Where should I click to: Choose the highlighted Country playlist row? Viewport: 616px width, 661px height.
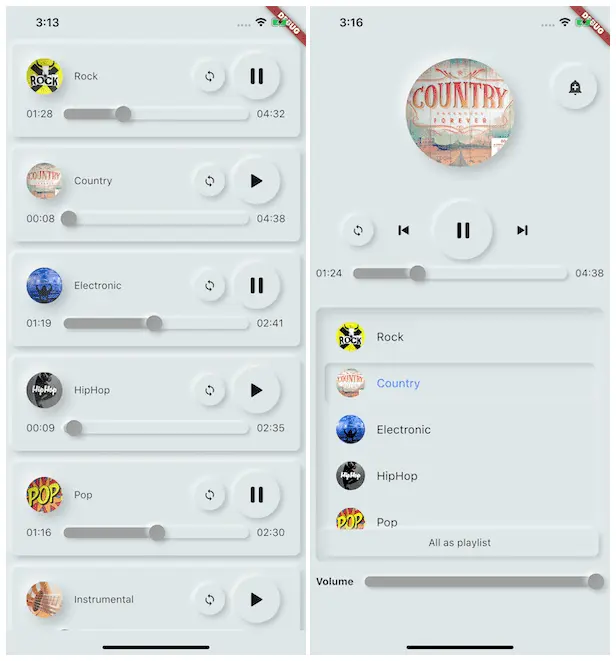pyautogui.click(x=398, y=383)
